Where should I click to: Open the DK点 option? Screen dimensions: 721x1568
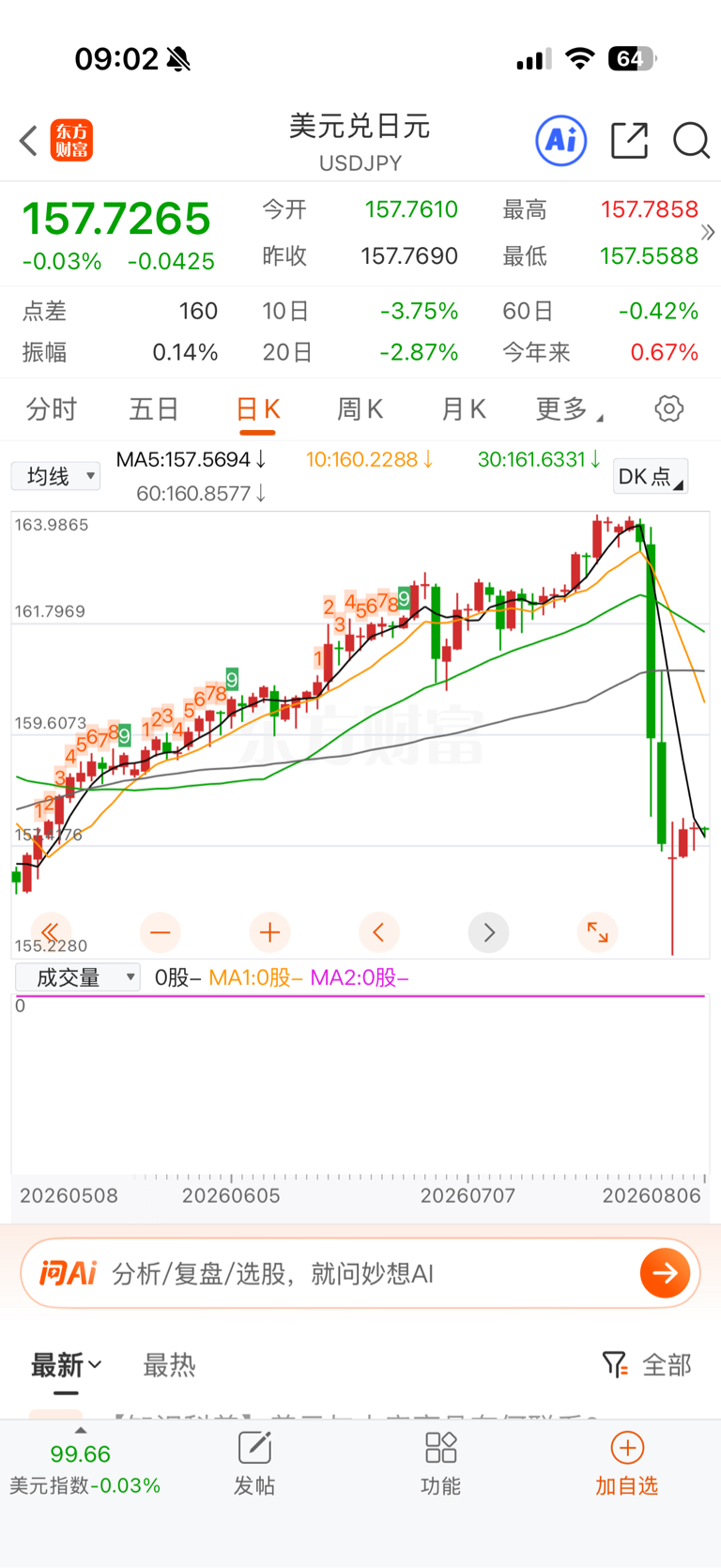click(651, 476)
